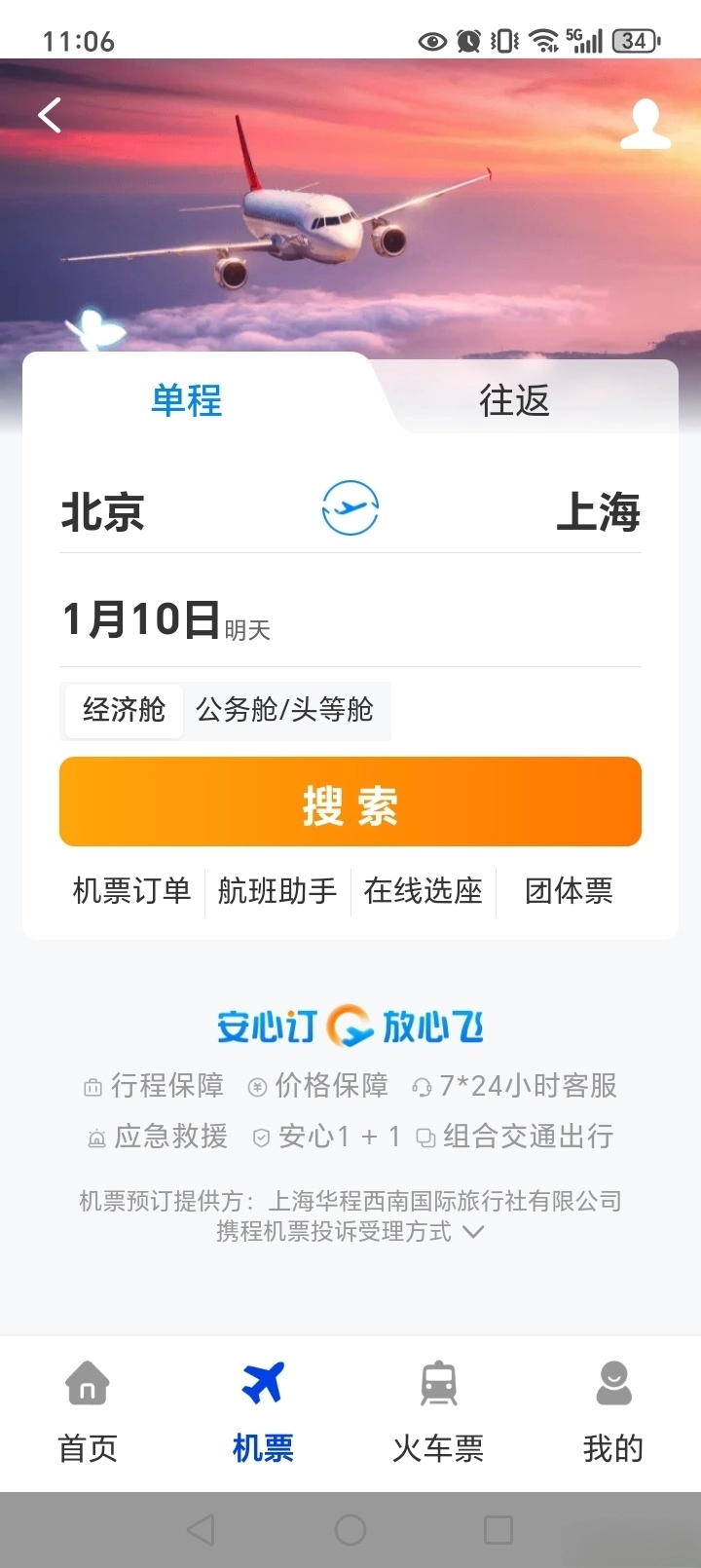
Task: Select 经济舱 cabin class
Action: point(124,710)
